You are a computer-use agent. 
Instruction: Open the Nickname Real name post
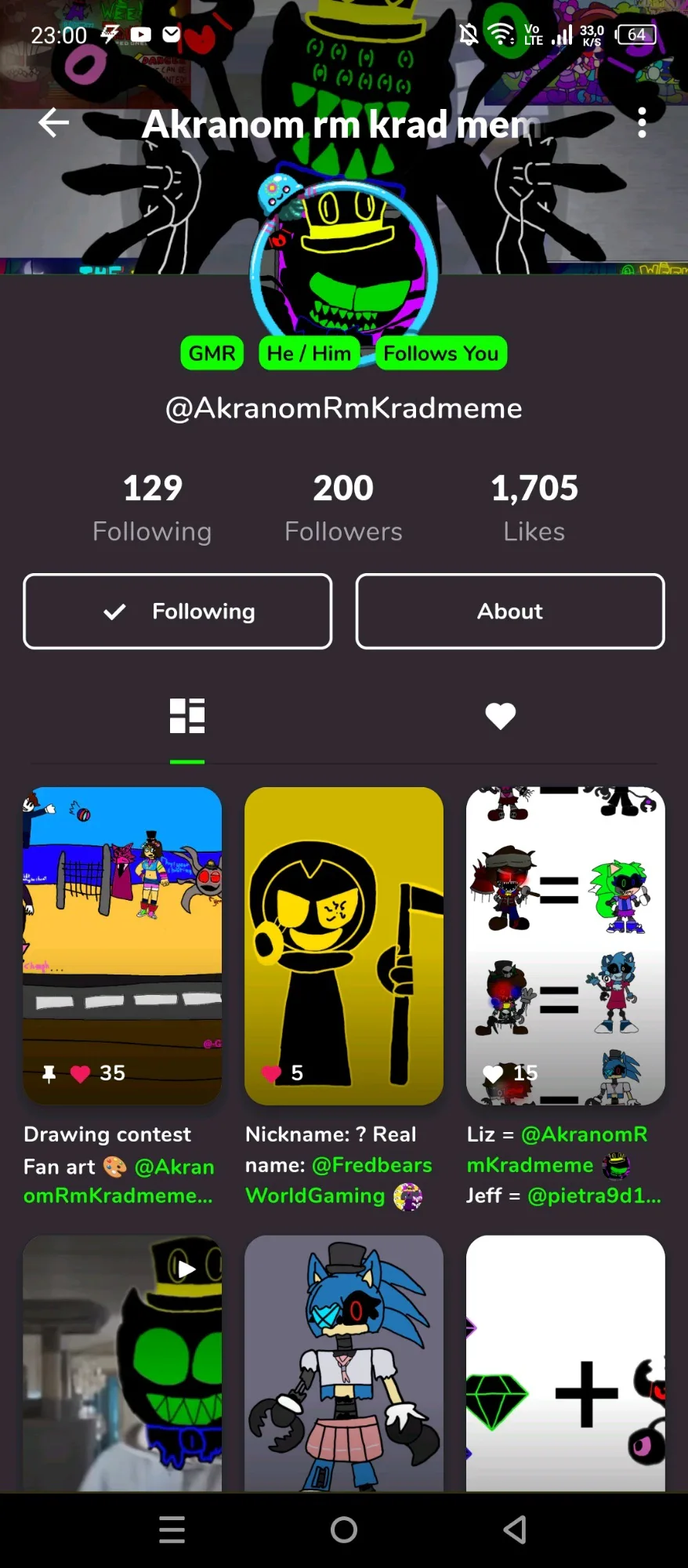click(x=343, y=945)
